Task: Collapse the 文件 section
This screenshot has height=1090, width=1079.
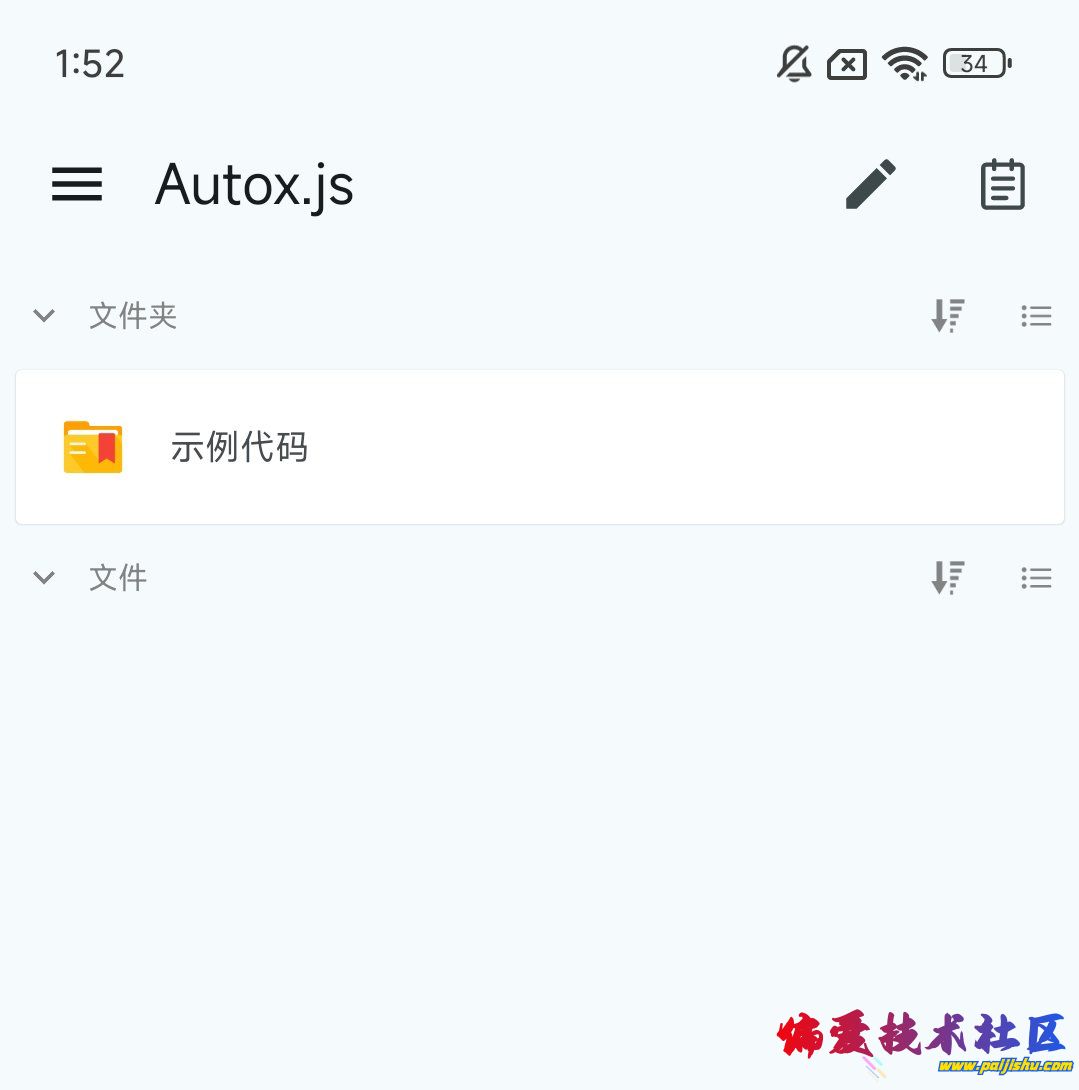Action: pos(44,577)
